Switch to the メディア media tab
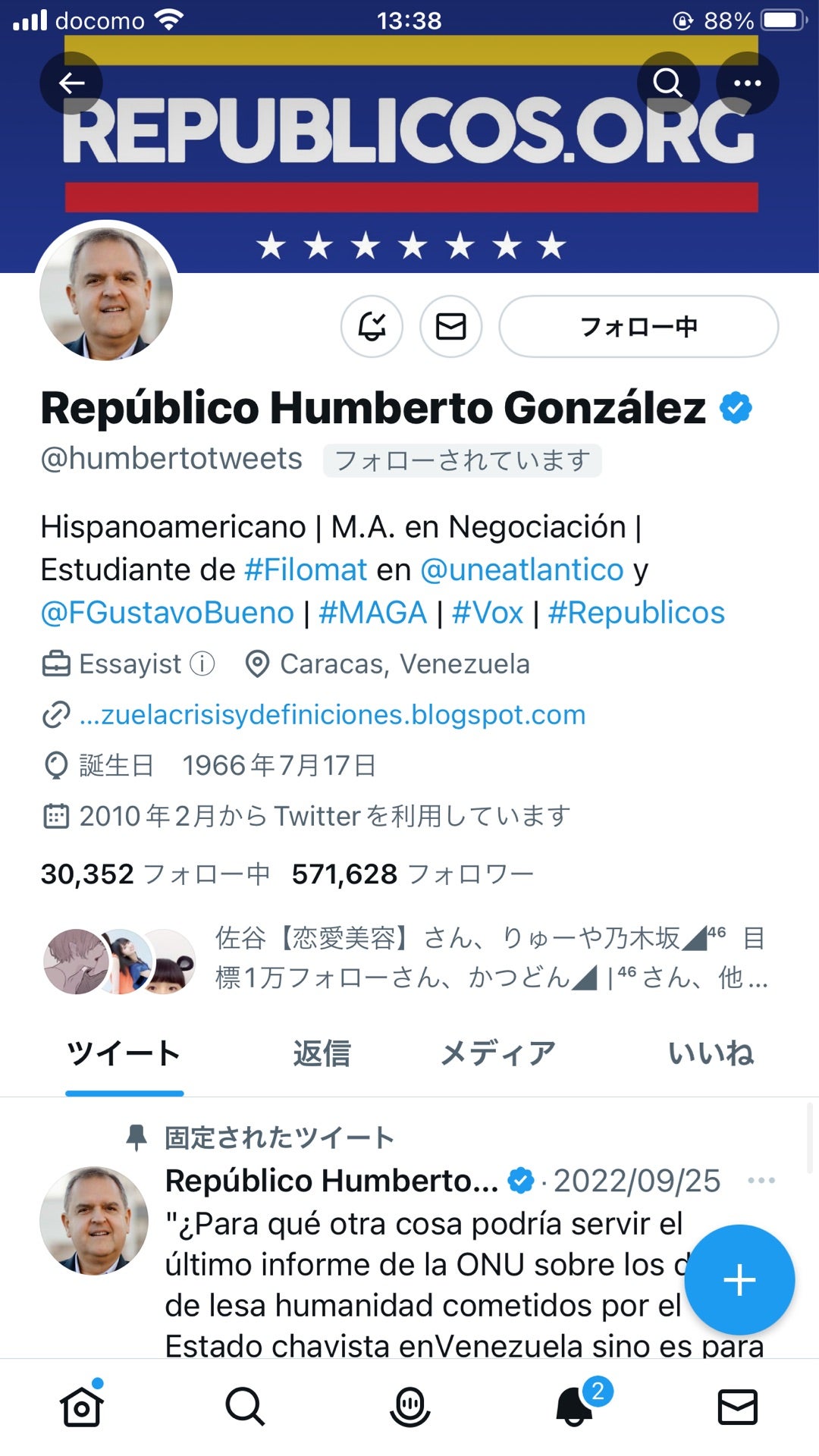819x1456 pixels. [x=498, y=1053]
